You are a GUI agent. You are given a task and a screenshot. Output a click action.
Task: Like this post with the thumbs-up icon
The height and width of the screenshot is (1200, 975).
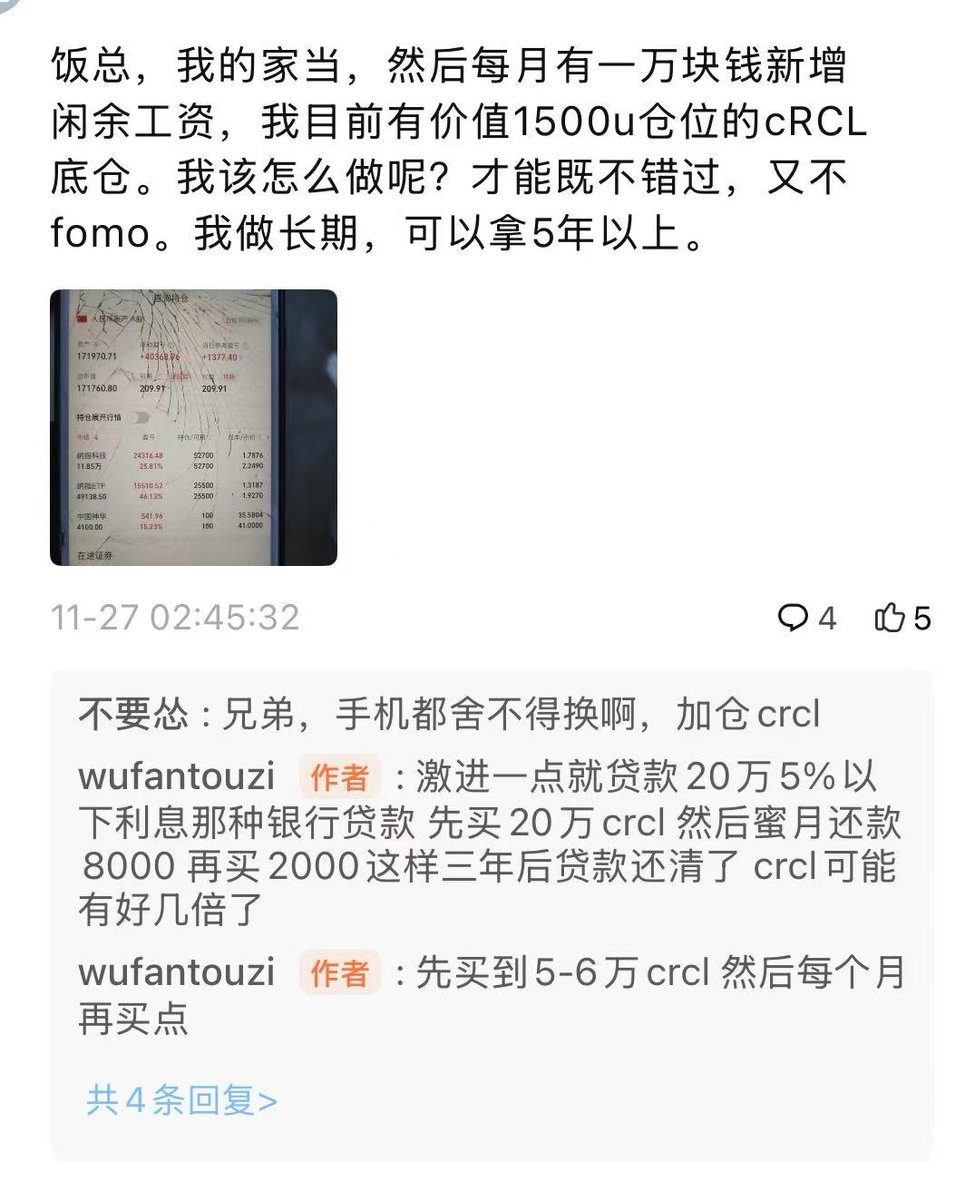pyautogui.click(x=888, y=619)
